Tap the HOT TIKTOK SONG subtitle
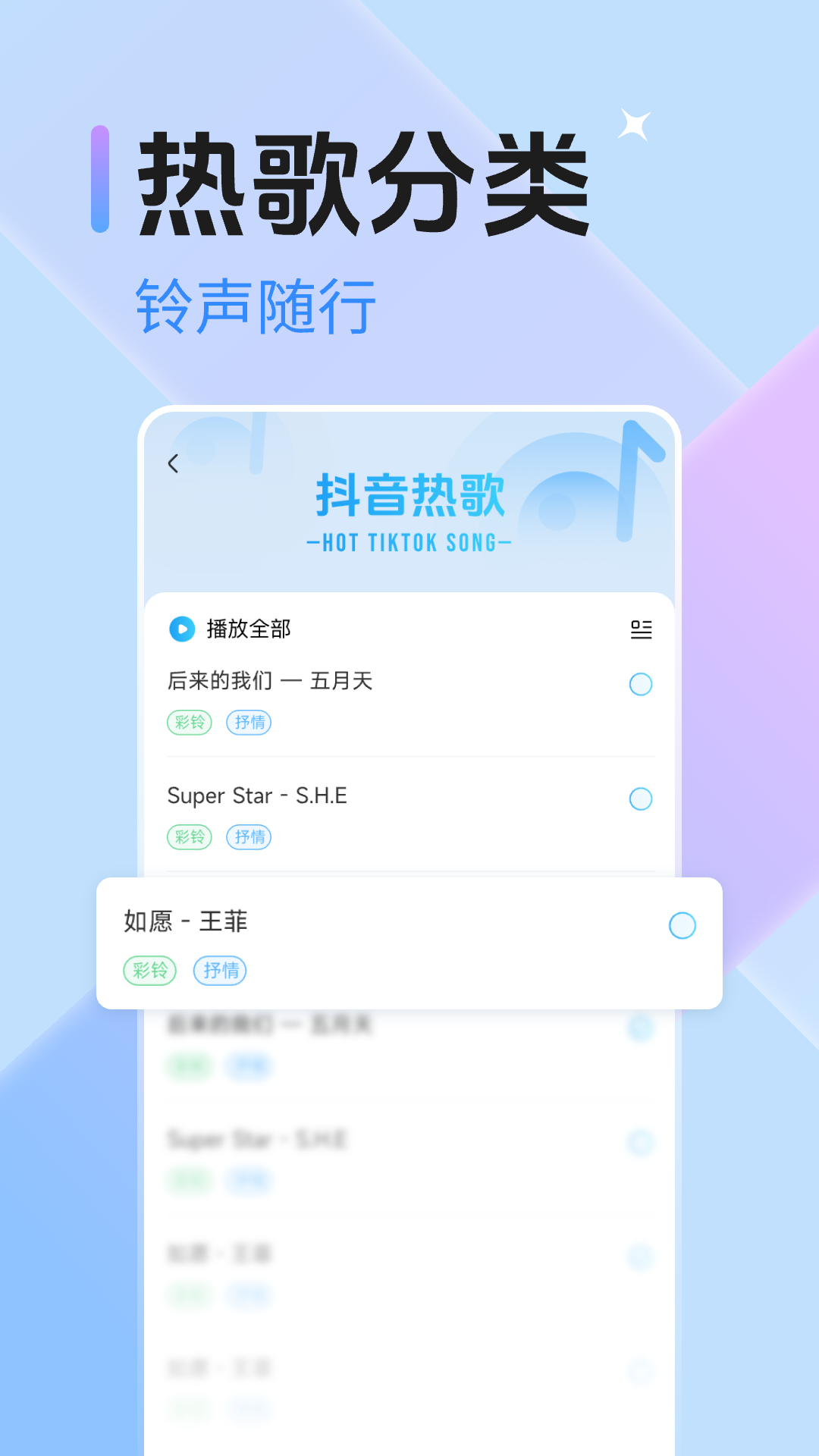This screenshot has height=1456, width=819. [409, 541]
